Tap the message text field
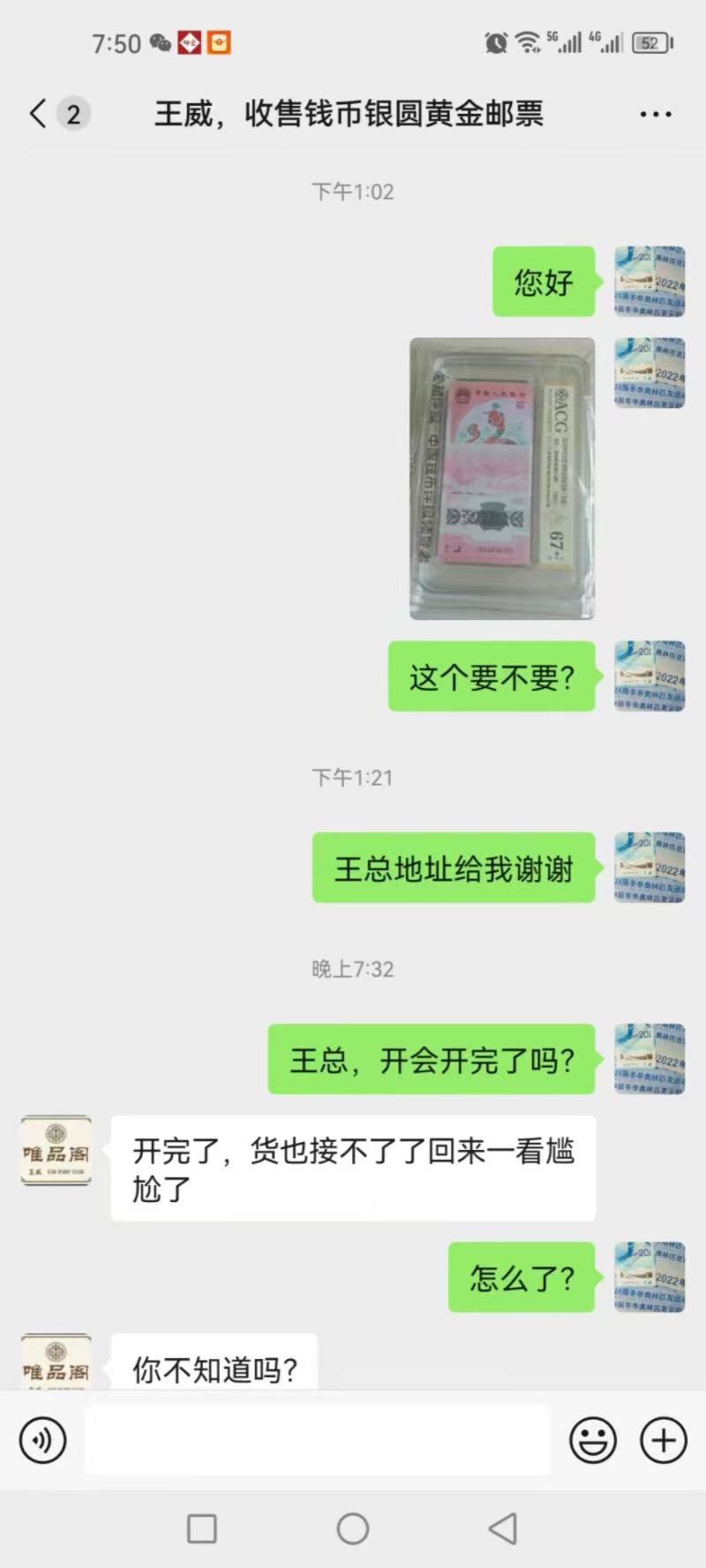This screenshot has height=1568, width=706. click(318, 1440)
